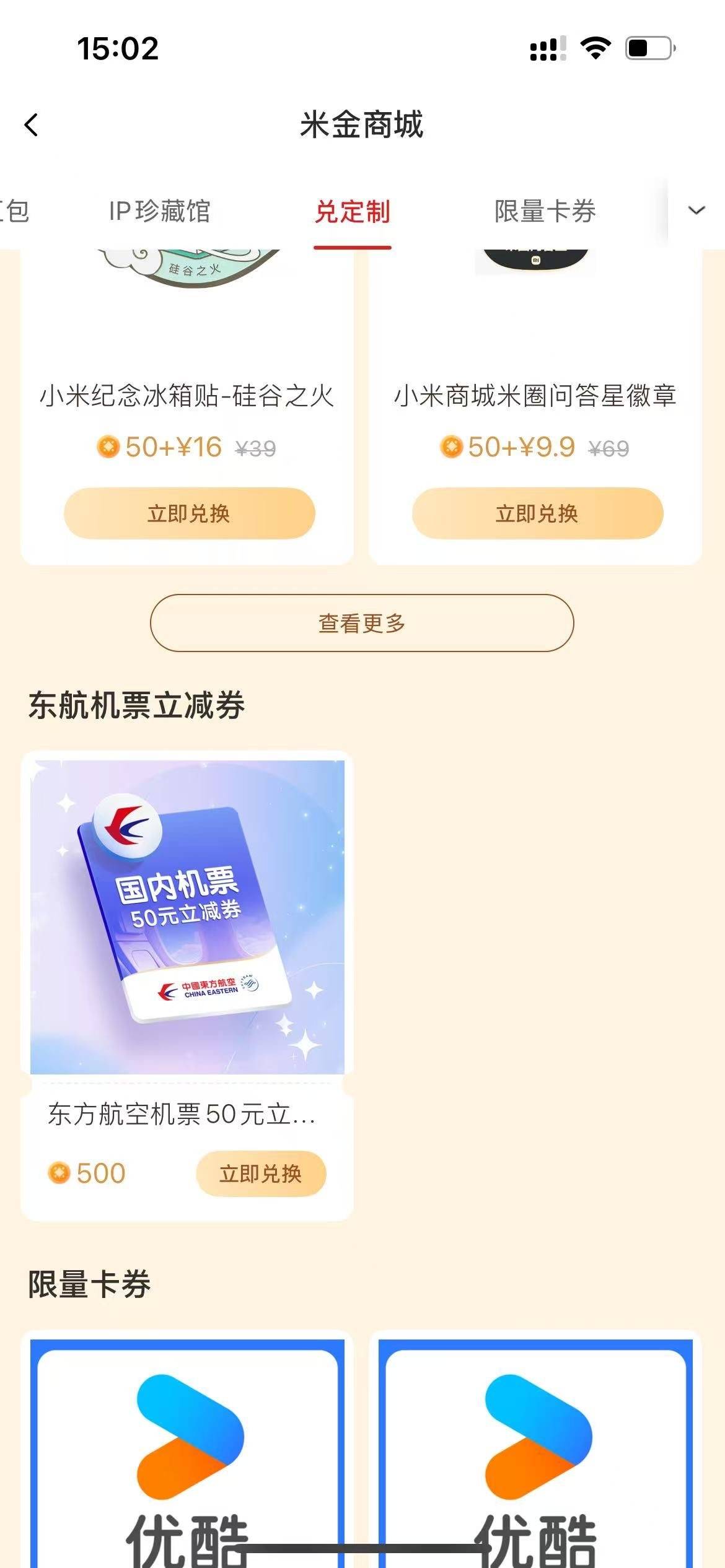This screenshot has height=1568, width=725.
Task: Open the second 优酷 coupon card
Action: click(535, 1449)
